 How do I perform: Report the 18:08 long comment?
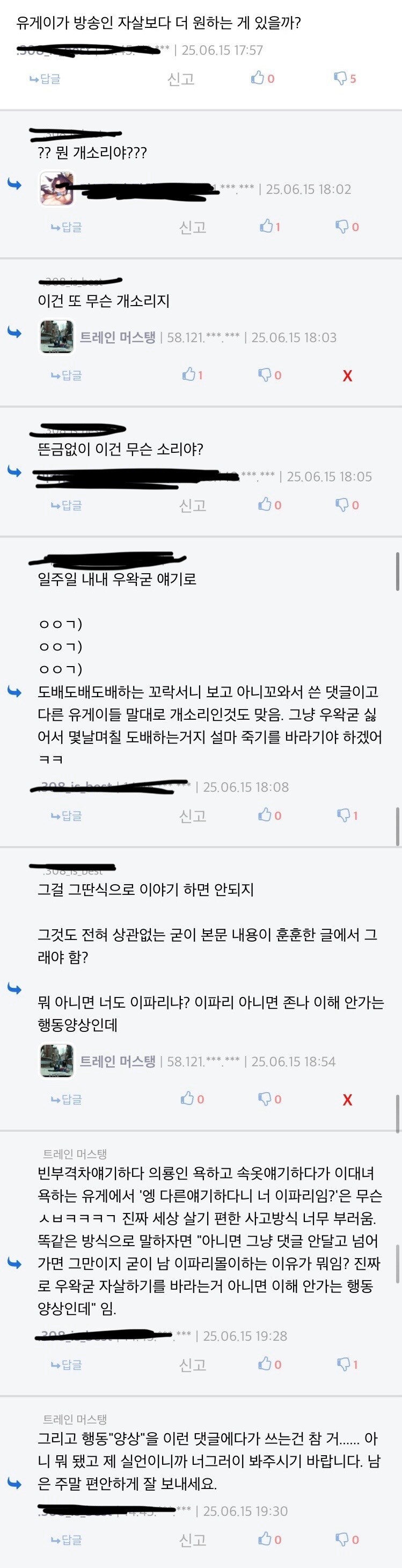192,815
